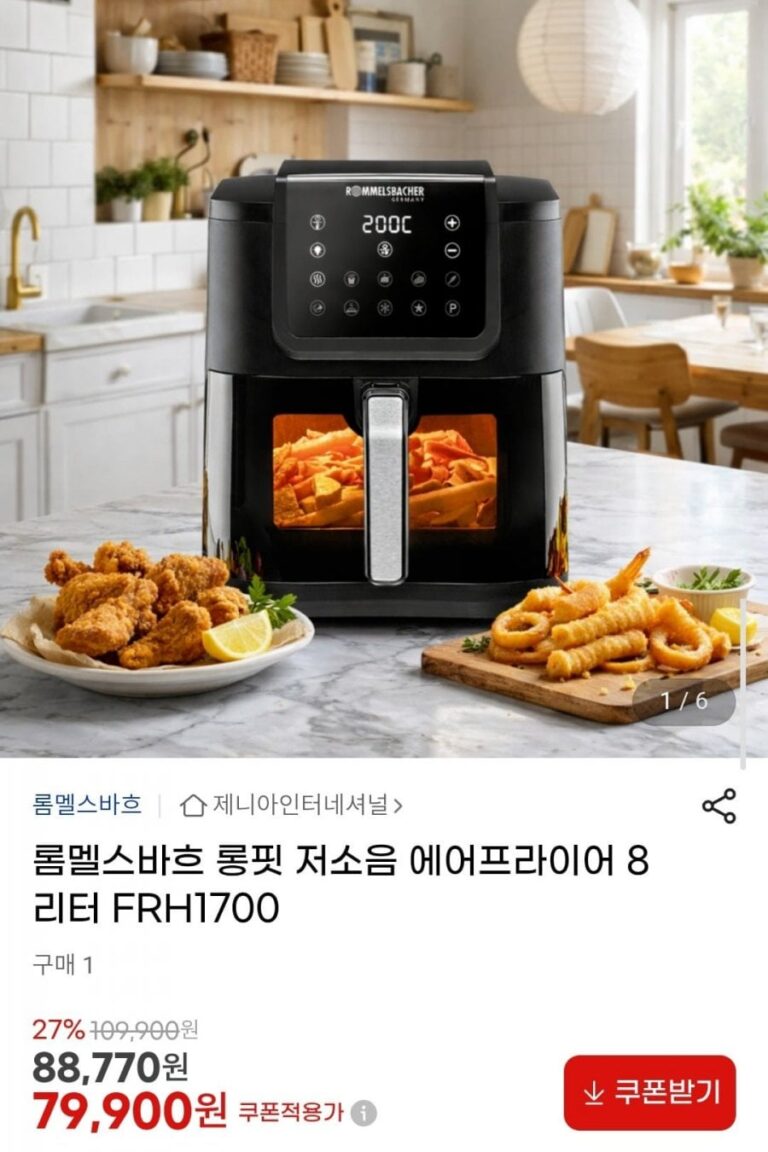Visit the 제니아인터네셔널 seller store
The image size is (768, 1152).
pos(292,805)
